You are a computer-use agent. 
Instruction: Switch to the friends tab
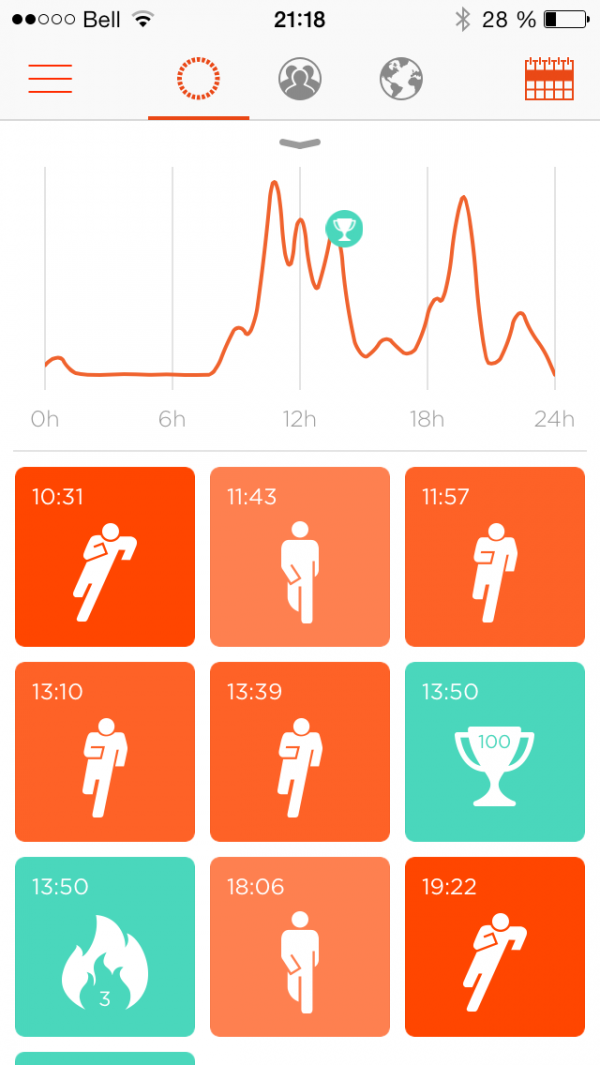coord(299,79)
